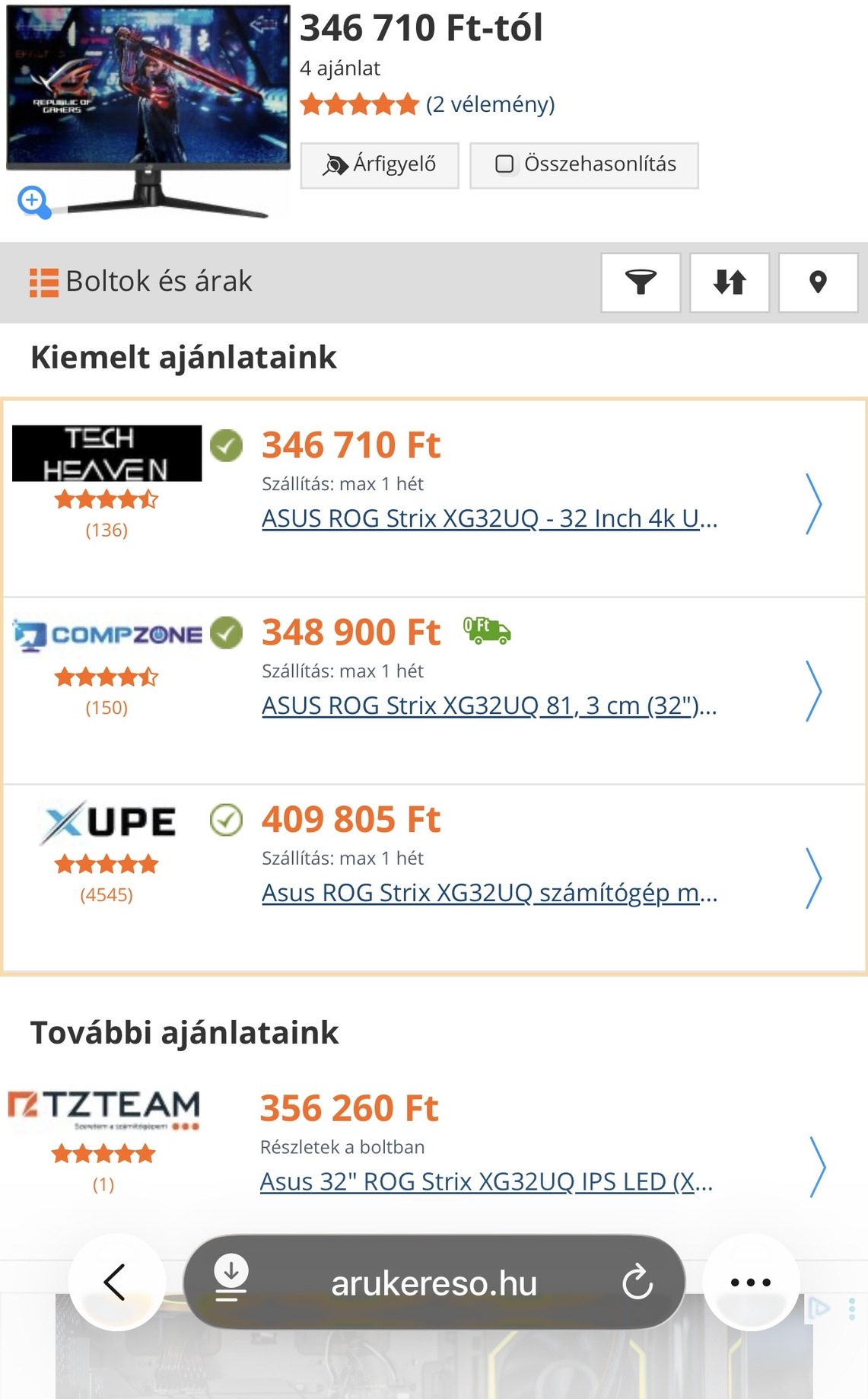Reload the arukereso.hu page
The image size is (868, 1399).
coord(637,1283)
